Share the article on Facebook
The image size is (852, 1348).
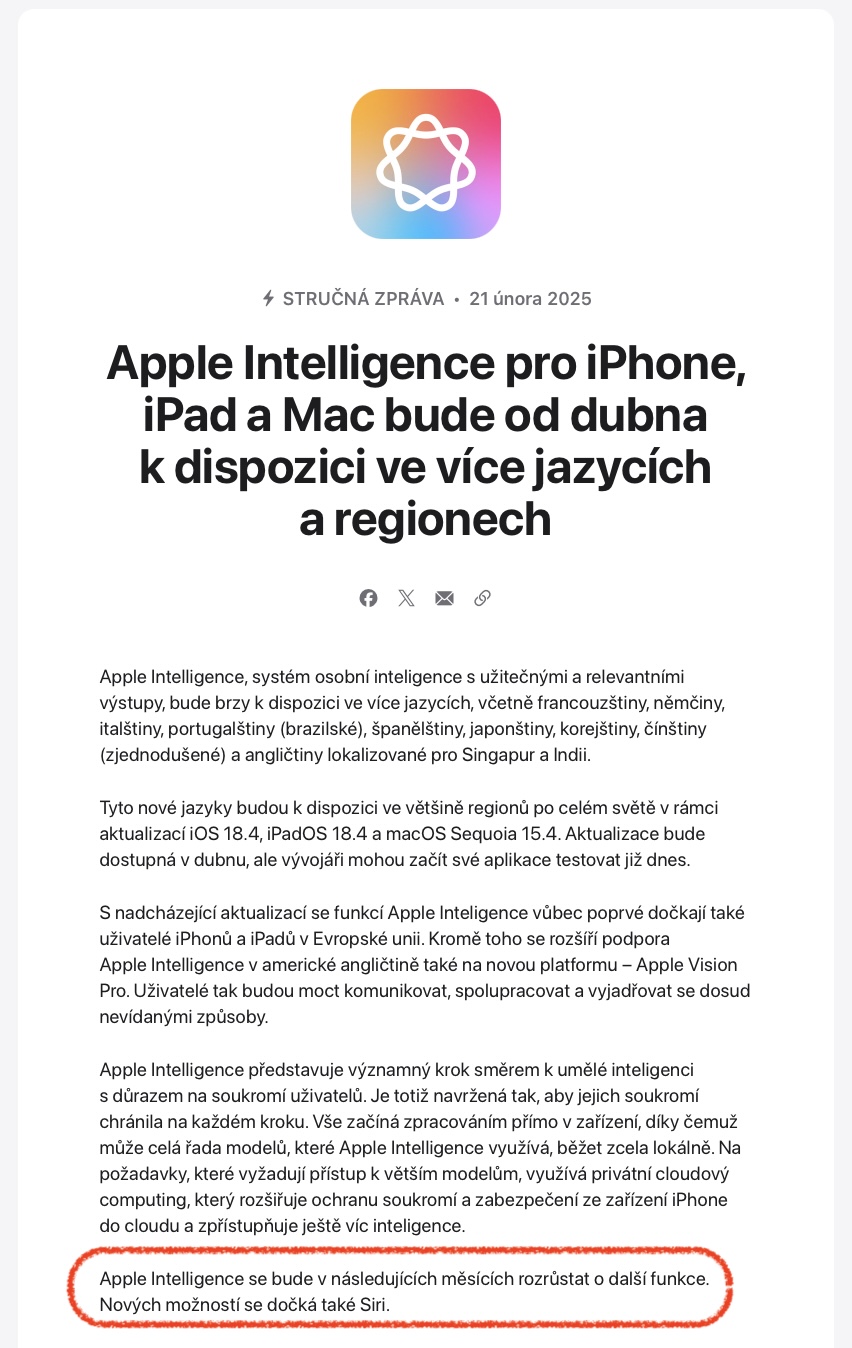click(x=369, y=598)
